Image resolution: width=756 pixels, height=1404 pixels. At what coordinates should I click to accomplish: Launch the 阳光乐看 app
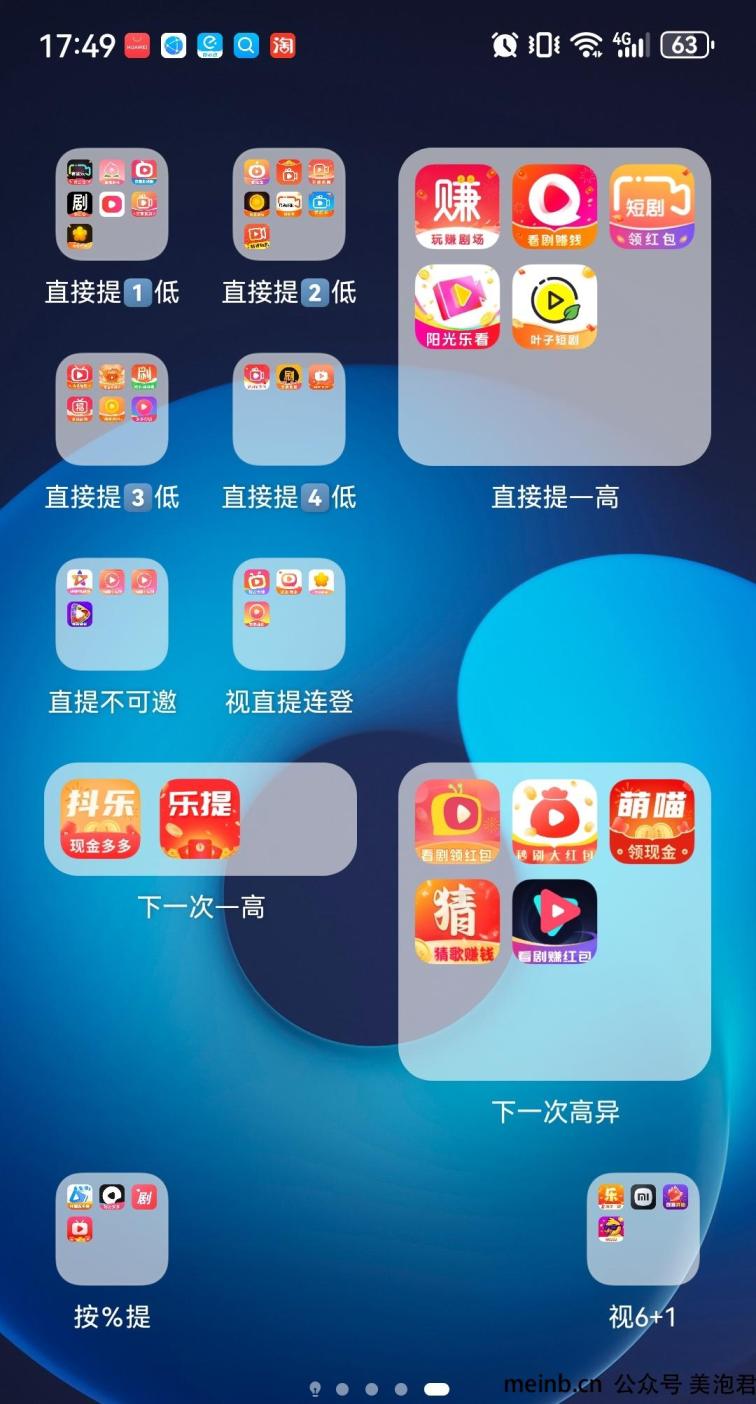457,307
